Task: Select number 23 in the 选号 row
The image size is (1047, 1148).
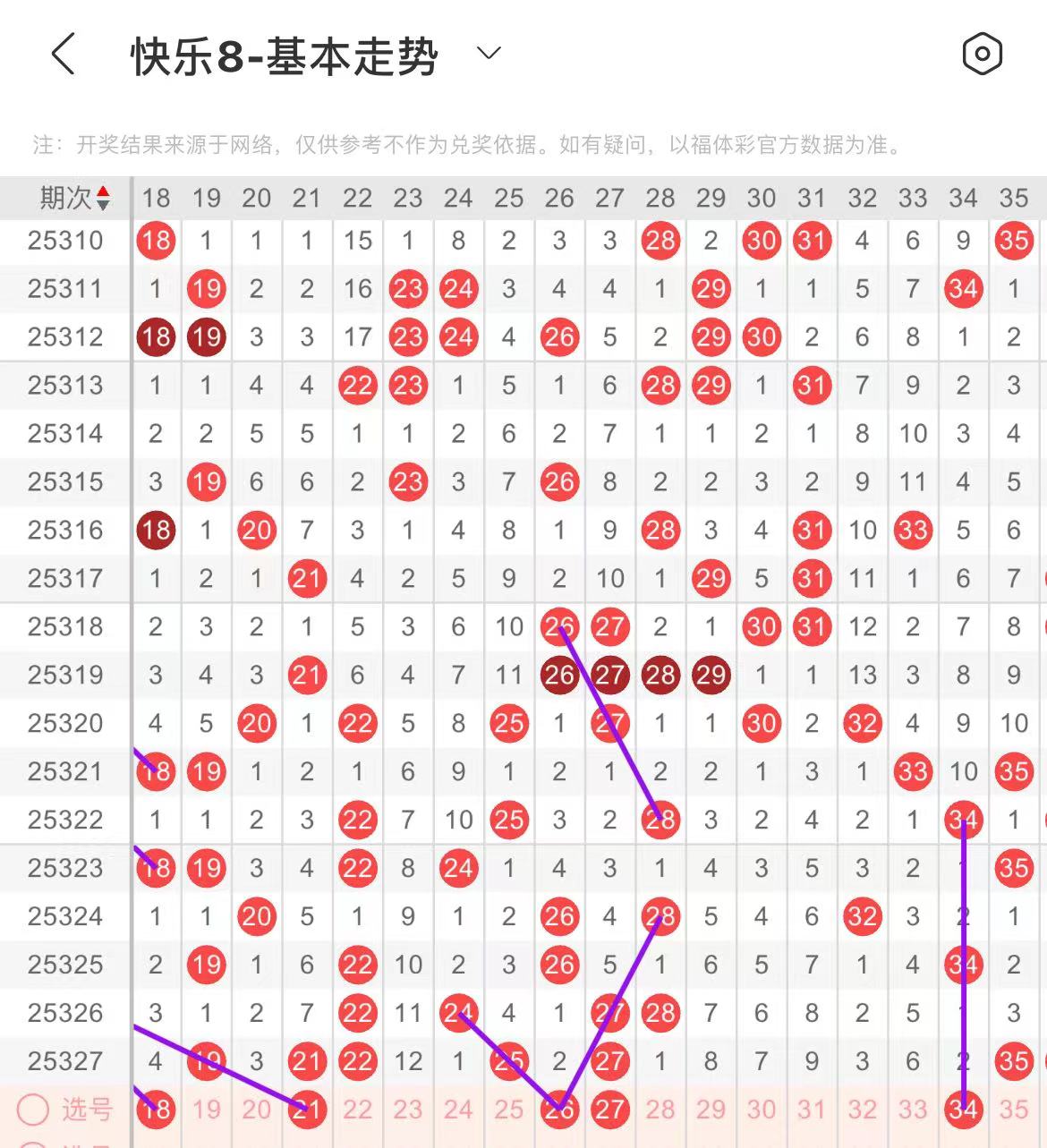Action: point(408,1110)
